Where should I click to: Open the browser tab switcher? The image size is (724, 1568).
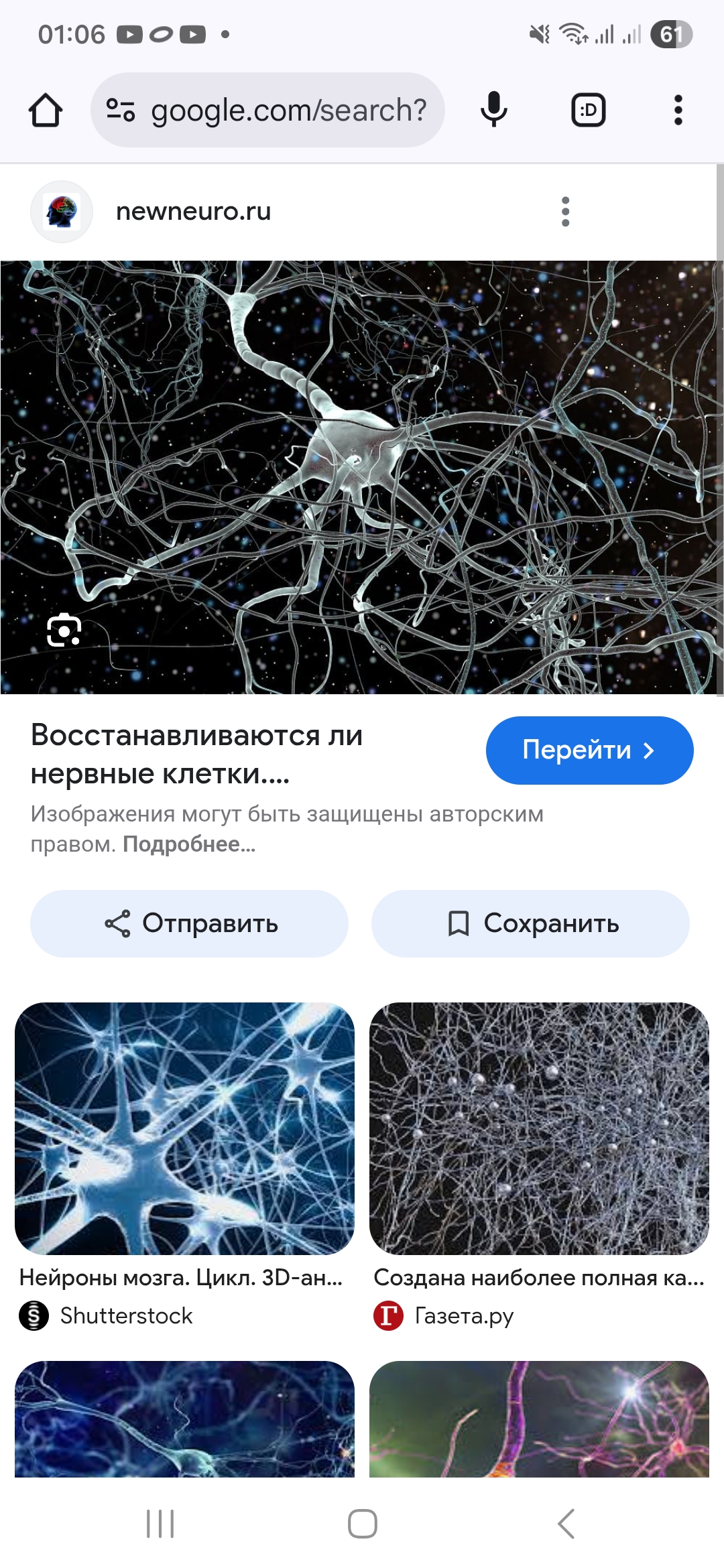pos(588,111)
